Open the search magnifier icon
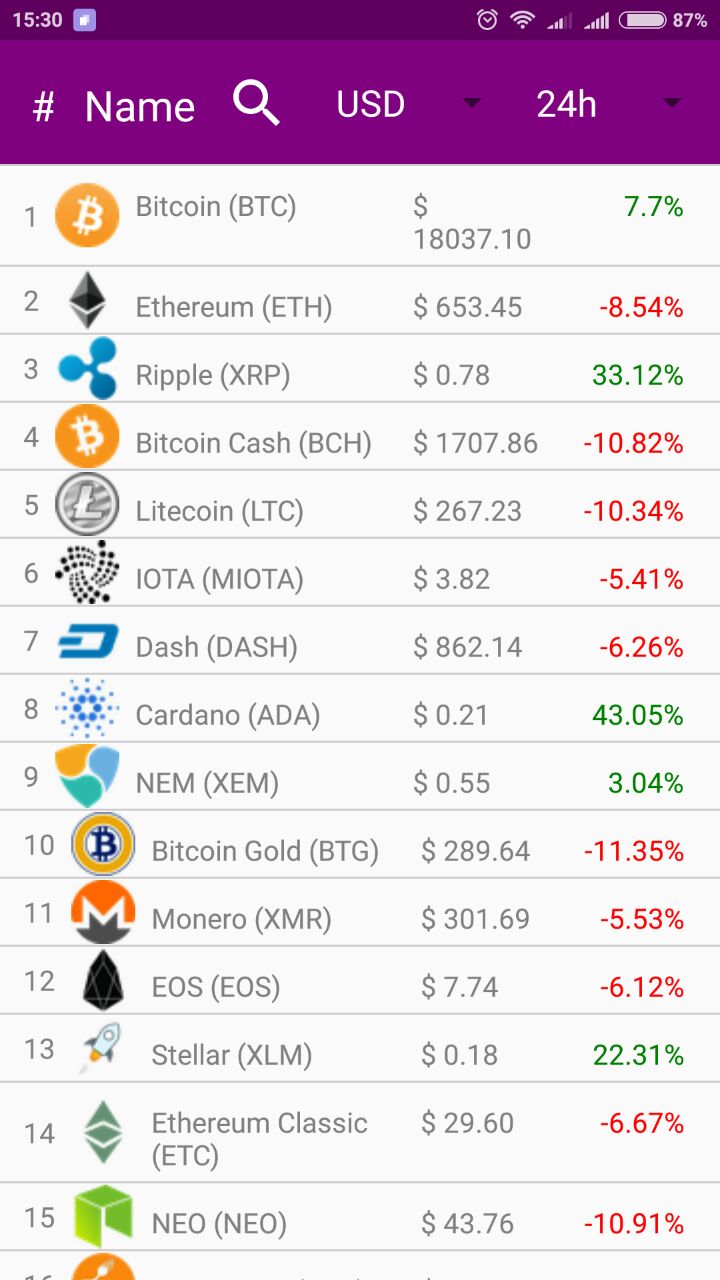Viewport: 720px width, 1280px height. [256, 103]
